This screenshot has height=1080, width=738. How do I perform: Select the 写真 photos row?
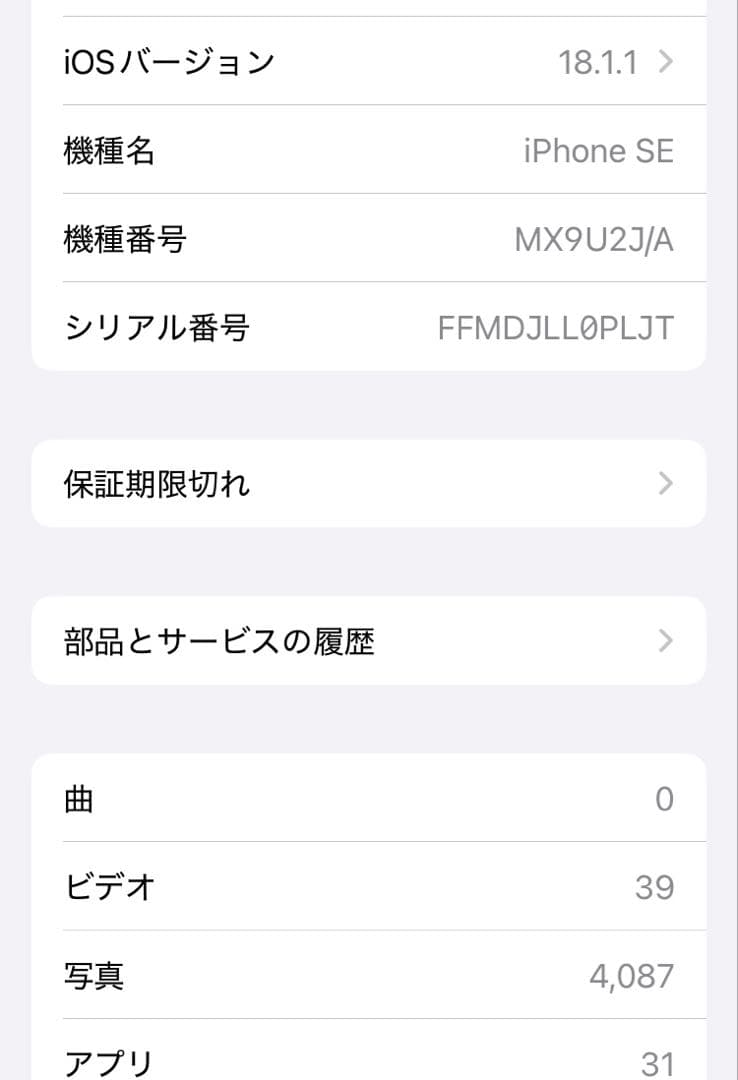pyautogui.click(x=369, y=976)
